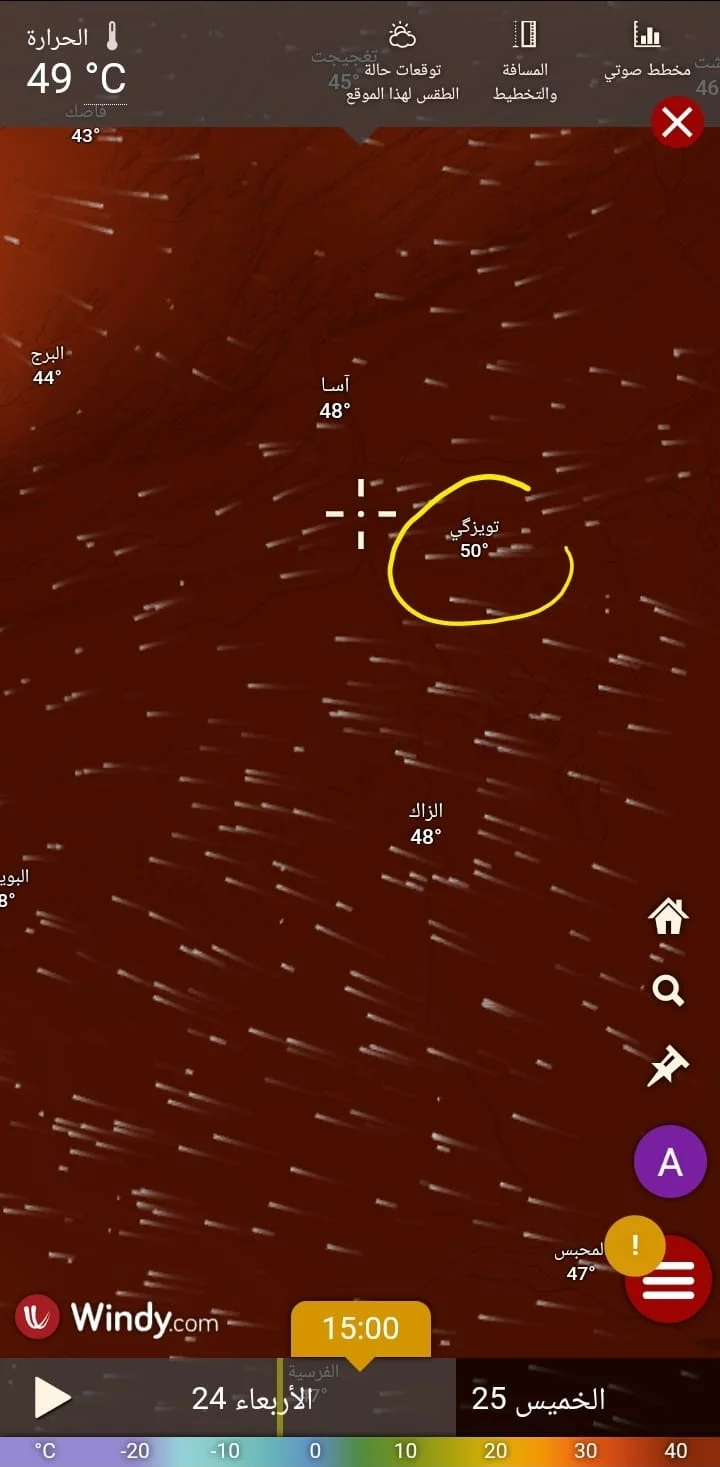Image resolution: width=720 pixels, height=1467 pixels.
Task: Open the red hamburger menu
Action: click(x=668, y=1280)
